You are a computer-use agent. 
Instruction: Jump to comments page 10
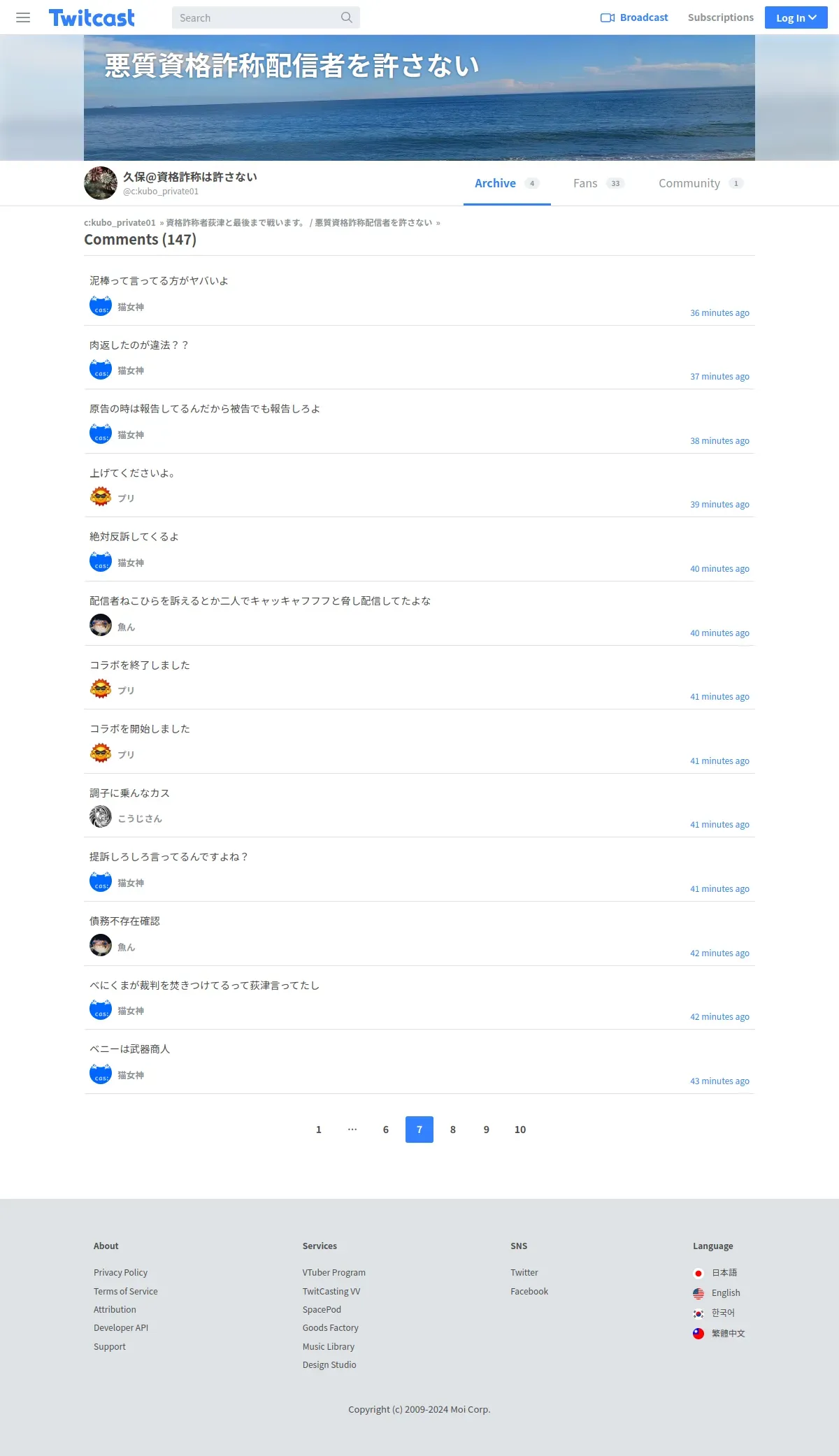(520, 1130)
